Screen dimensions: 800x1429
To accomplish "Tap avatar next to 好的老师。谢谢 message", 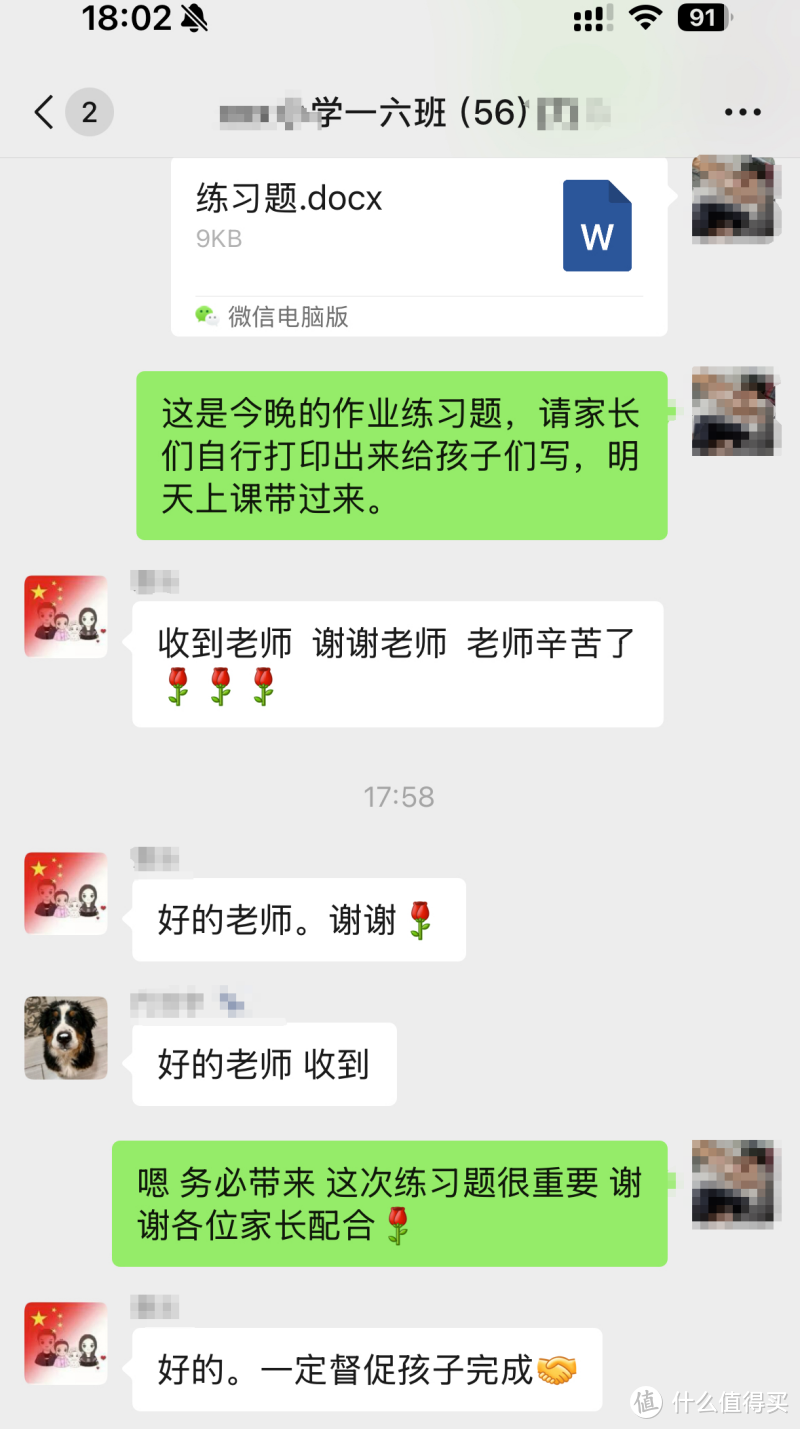I will tap(66, 893).
